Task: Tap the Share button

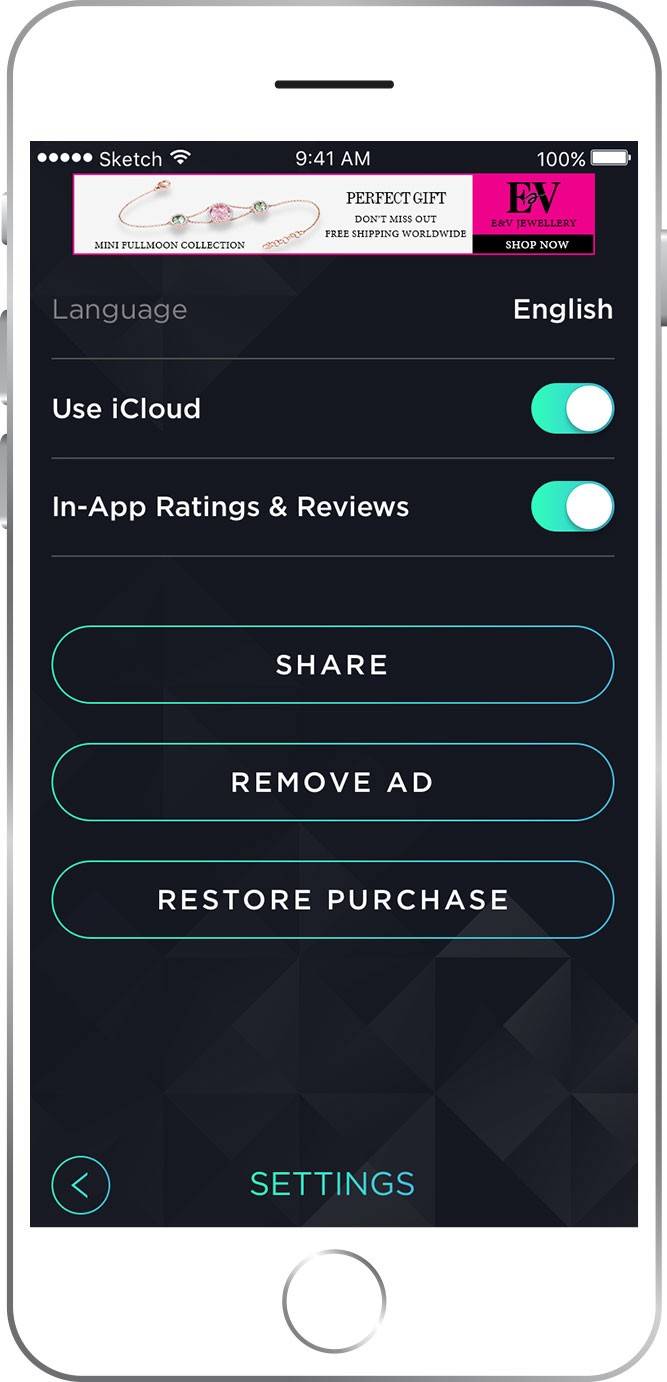Action: [332, 665]
